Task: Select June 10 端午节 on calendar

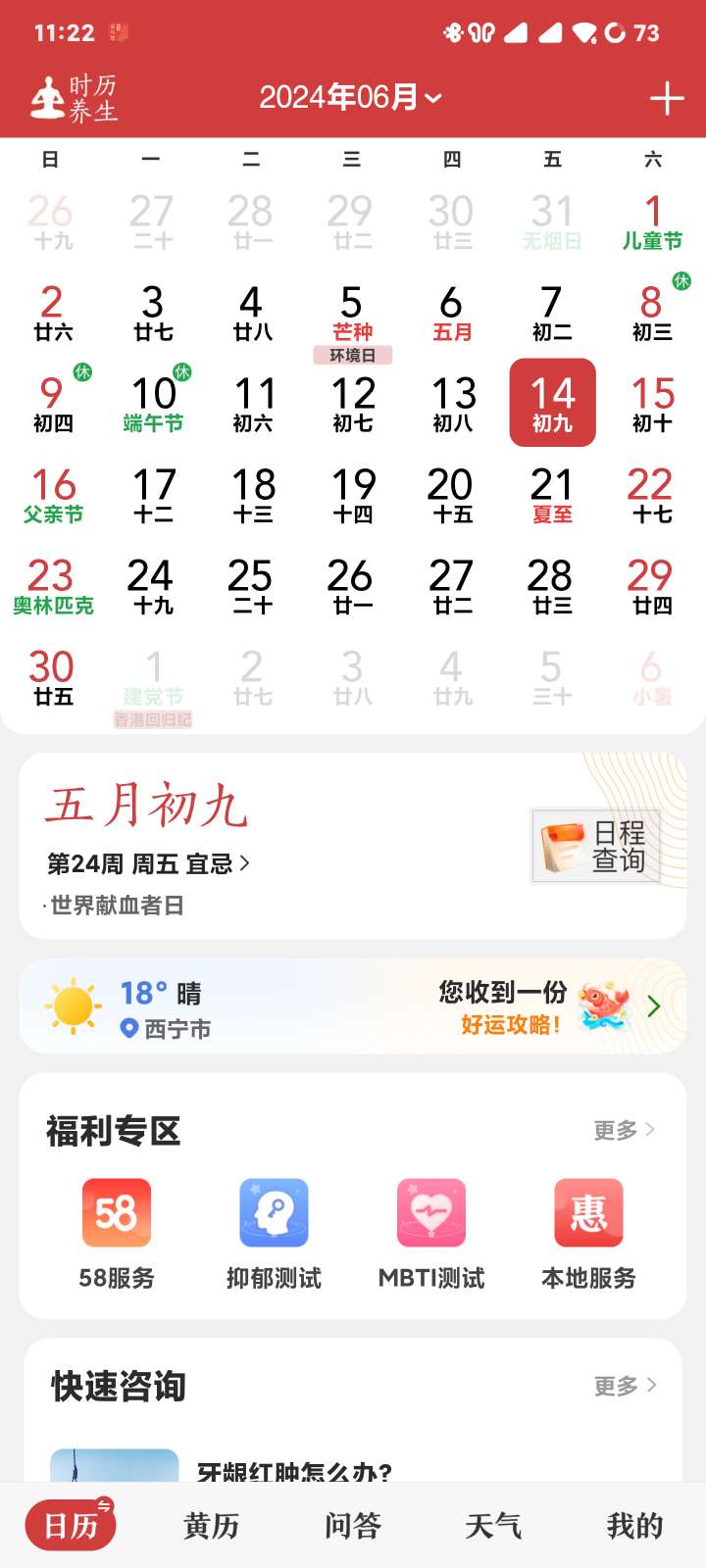Action: point(154,404)
